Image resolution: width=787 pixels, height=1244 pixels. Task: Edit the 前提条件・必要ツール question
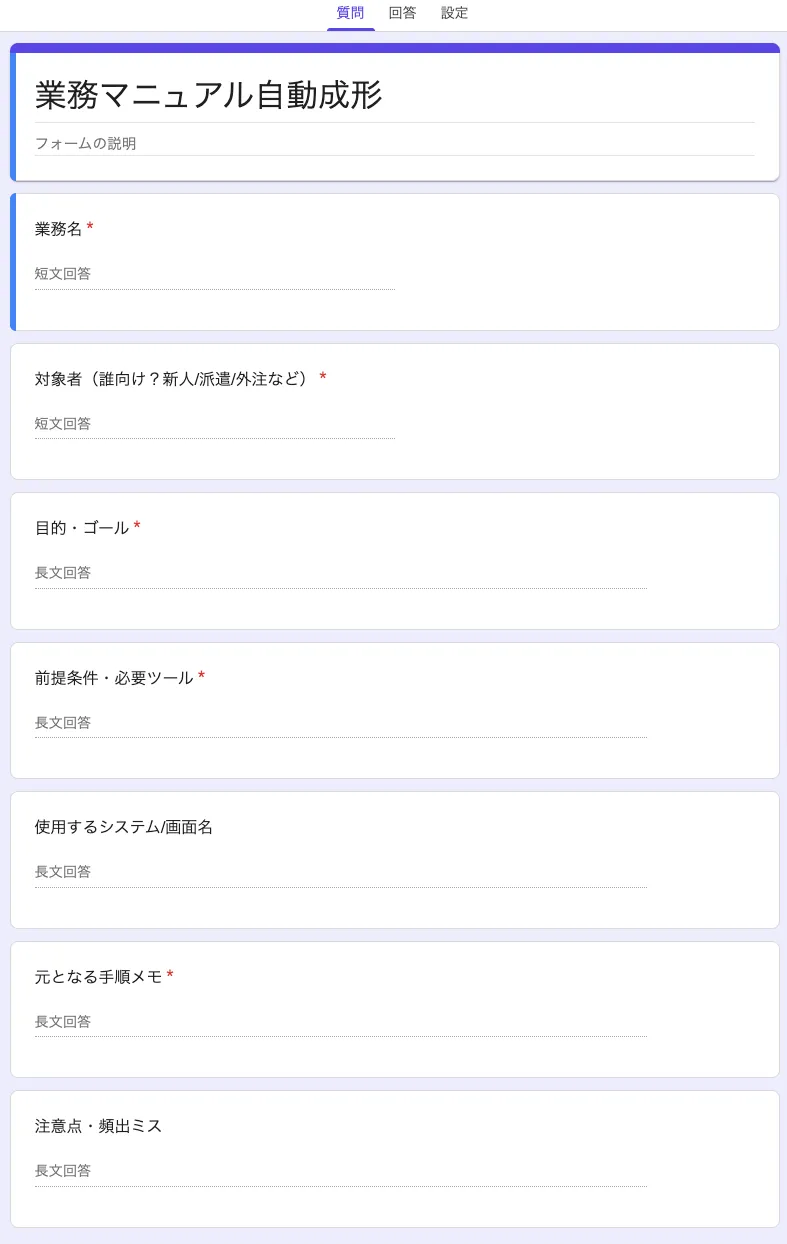(395, 710)
